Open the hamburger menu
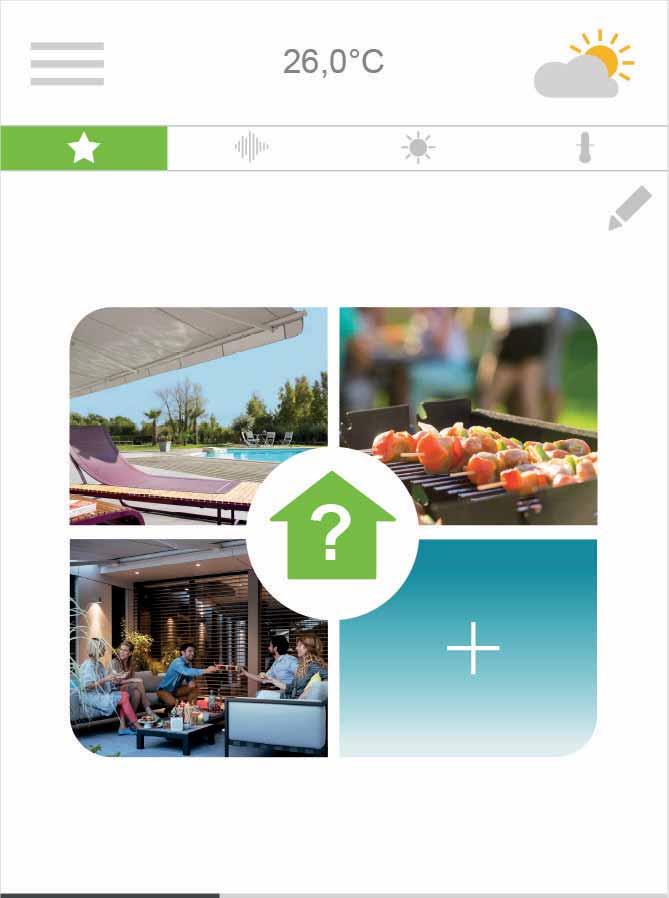669x898 pixels. pos(67,63)
